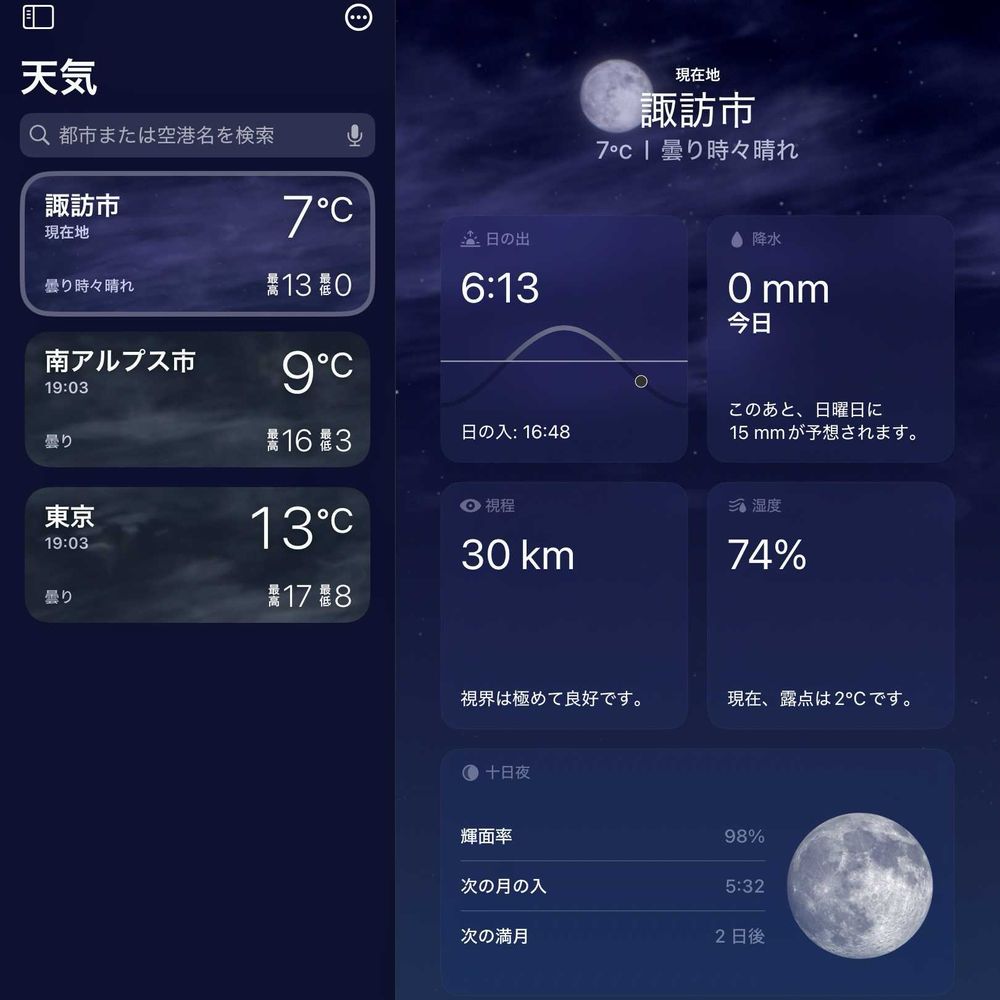This screenshot has width=1000, height=1000.
Task: Open the 視程 visibility tile
Action: click(x=564, y=606)
